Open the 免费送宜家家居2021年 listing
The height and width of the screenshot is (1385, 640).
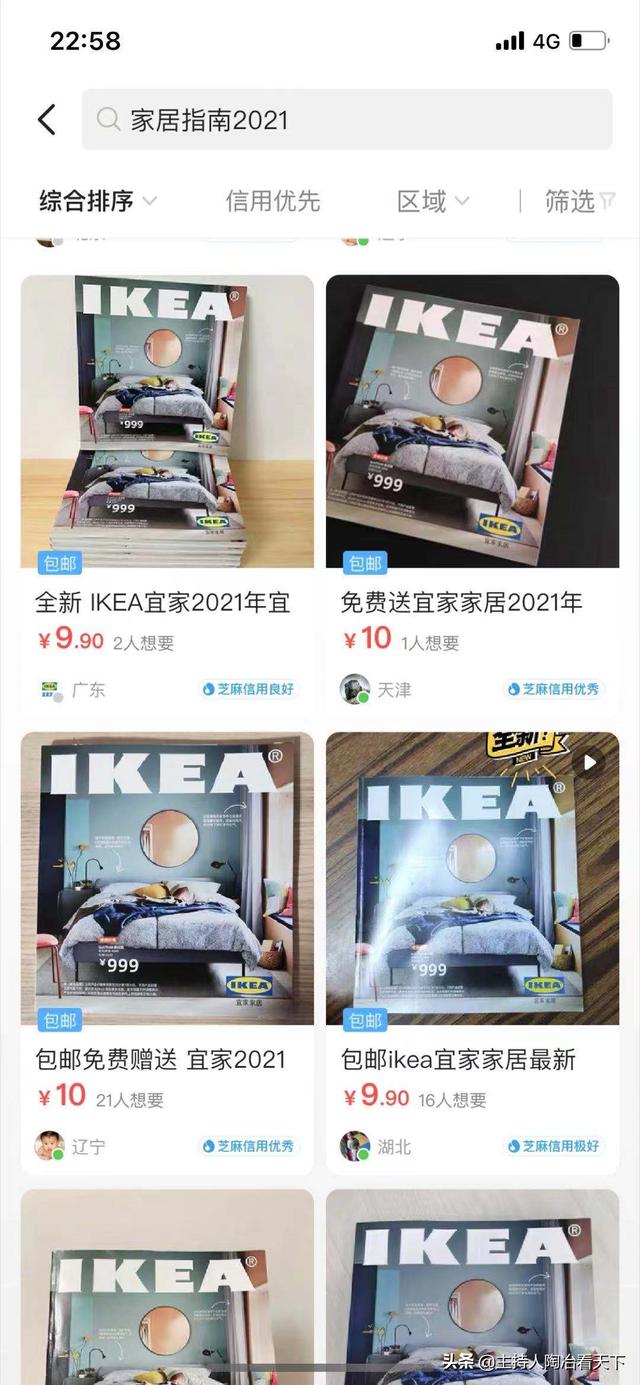coord(472,422)
